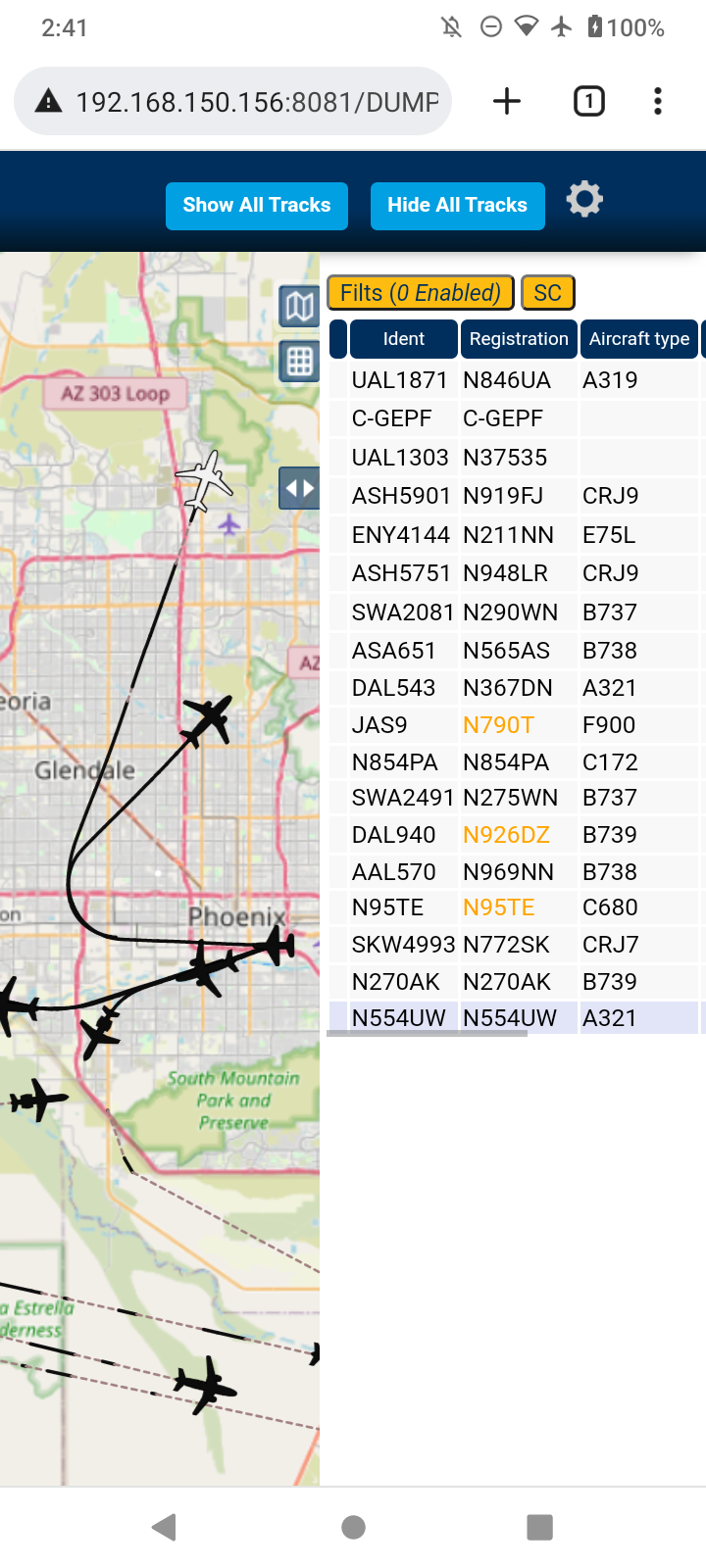Tap the SC button
The width and height of the screenshot is (706, 1568).
coord(548,293)
